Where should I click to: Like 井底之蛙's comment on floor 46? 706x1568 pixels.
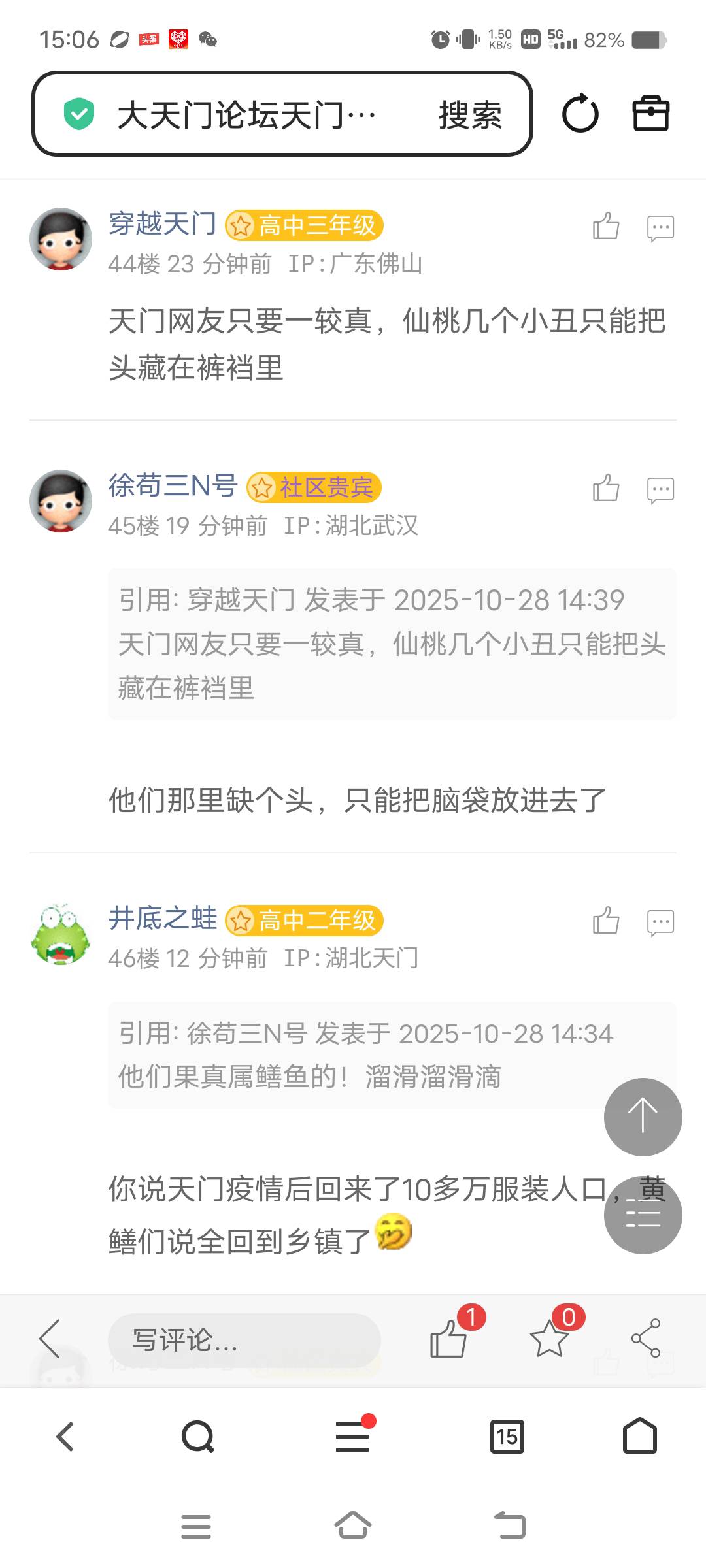coord(605,921)
